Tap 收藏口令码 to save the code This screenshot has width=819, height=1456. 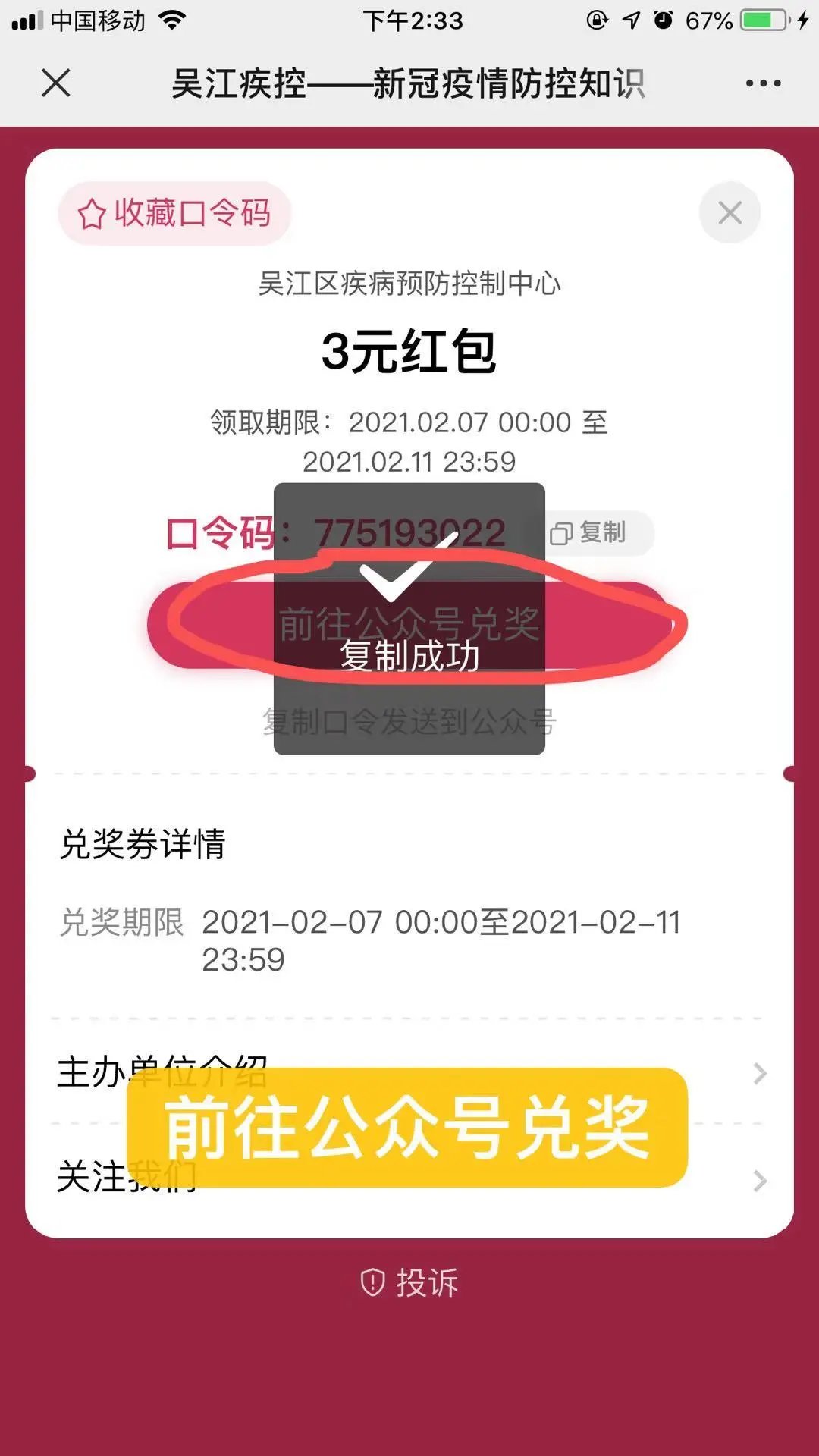coord(174,214)
